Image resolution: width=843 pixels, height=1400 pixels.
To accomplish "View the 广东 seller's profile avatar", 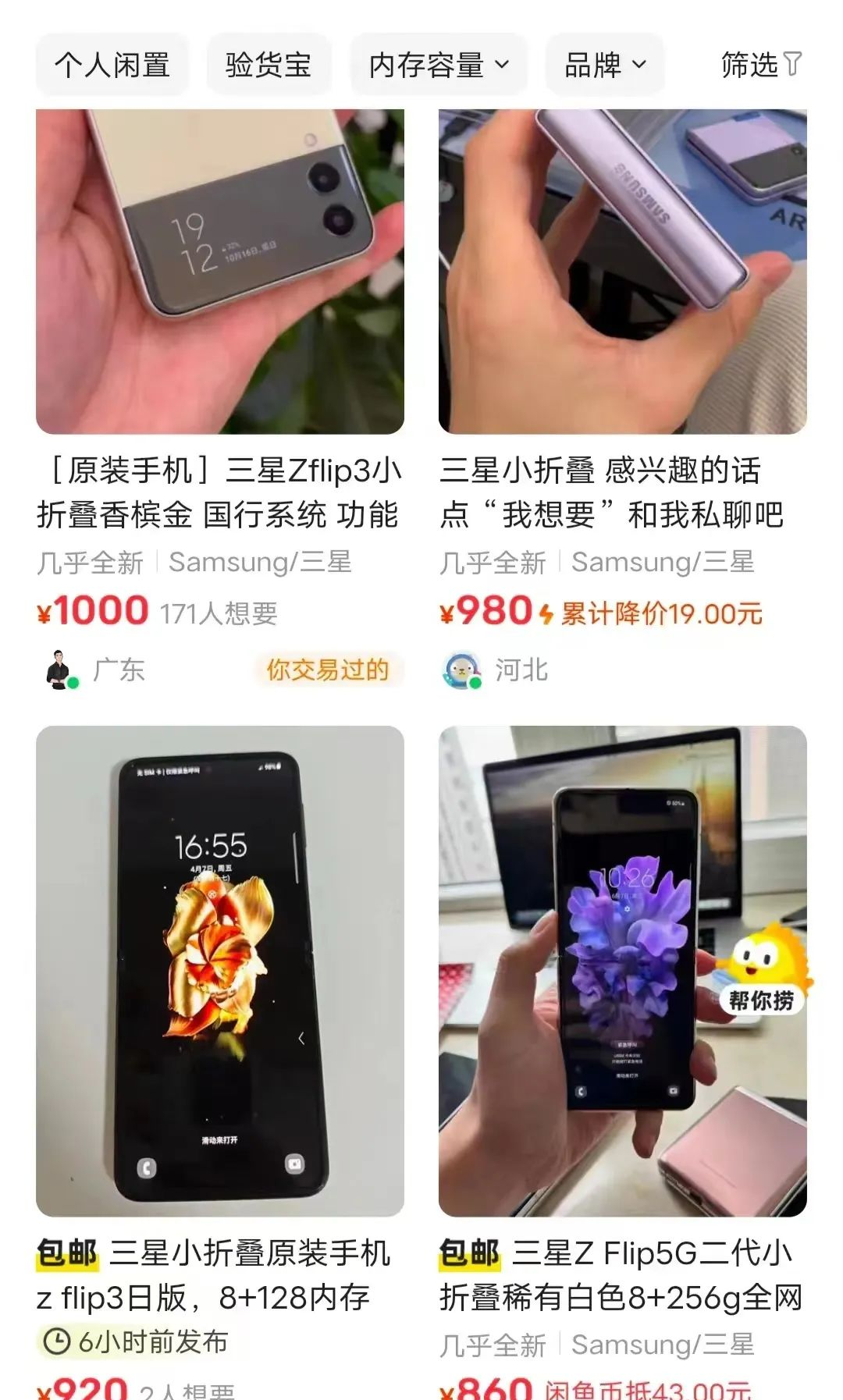I will pyautogui.click(x=61, y=670).
